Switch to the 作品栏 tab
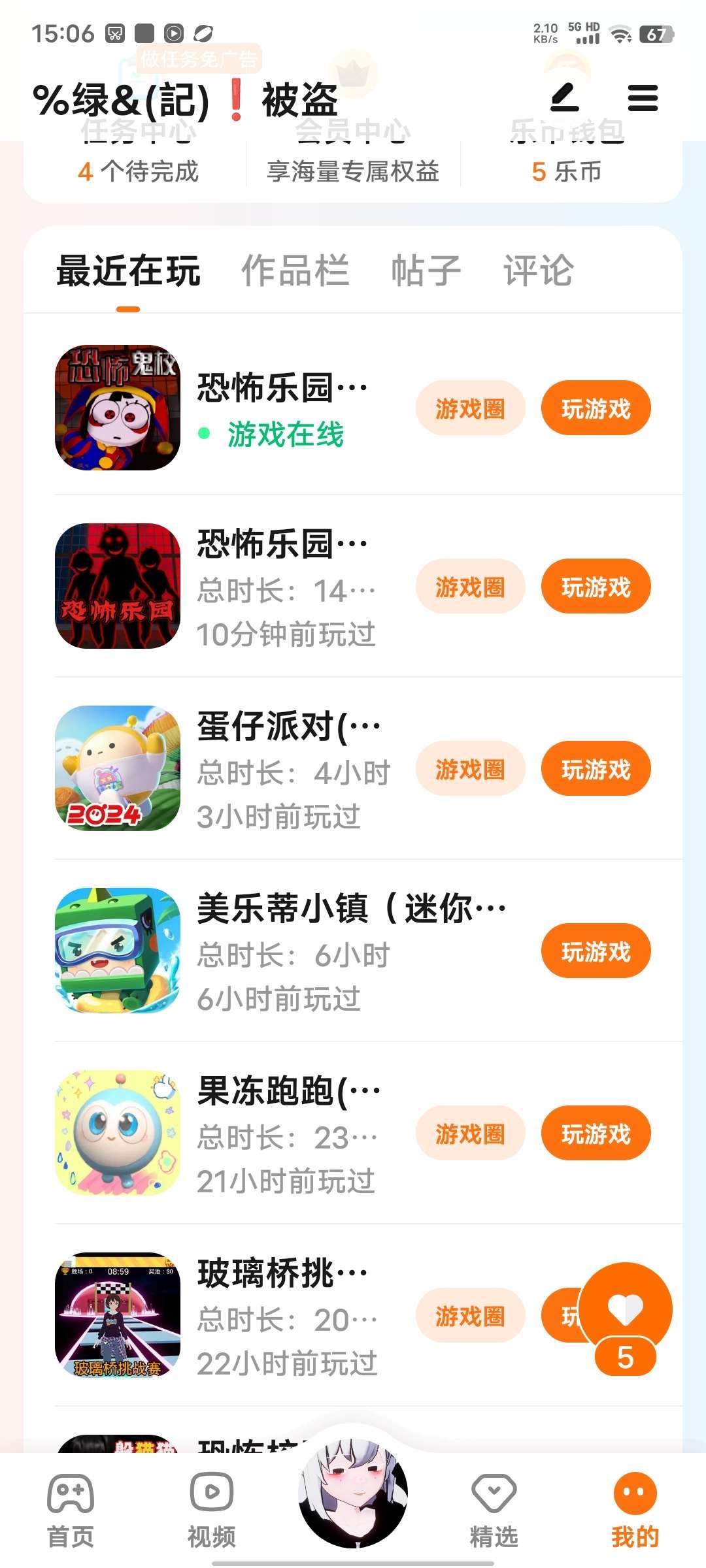Viewport: 706px width, 1568px height. point(295,270)
